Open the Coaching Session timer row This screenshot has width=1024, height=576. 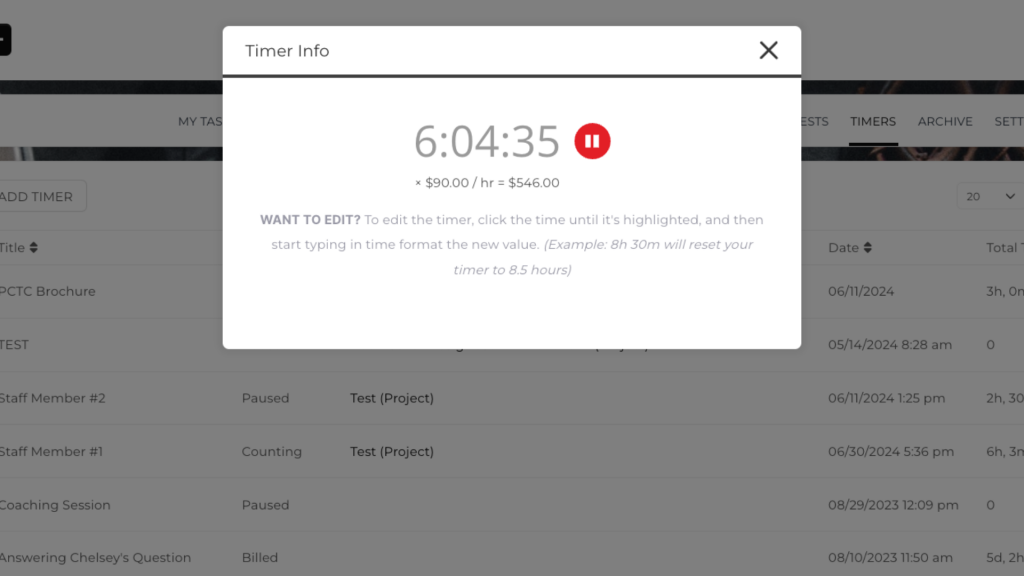tap(55, 505)
